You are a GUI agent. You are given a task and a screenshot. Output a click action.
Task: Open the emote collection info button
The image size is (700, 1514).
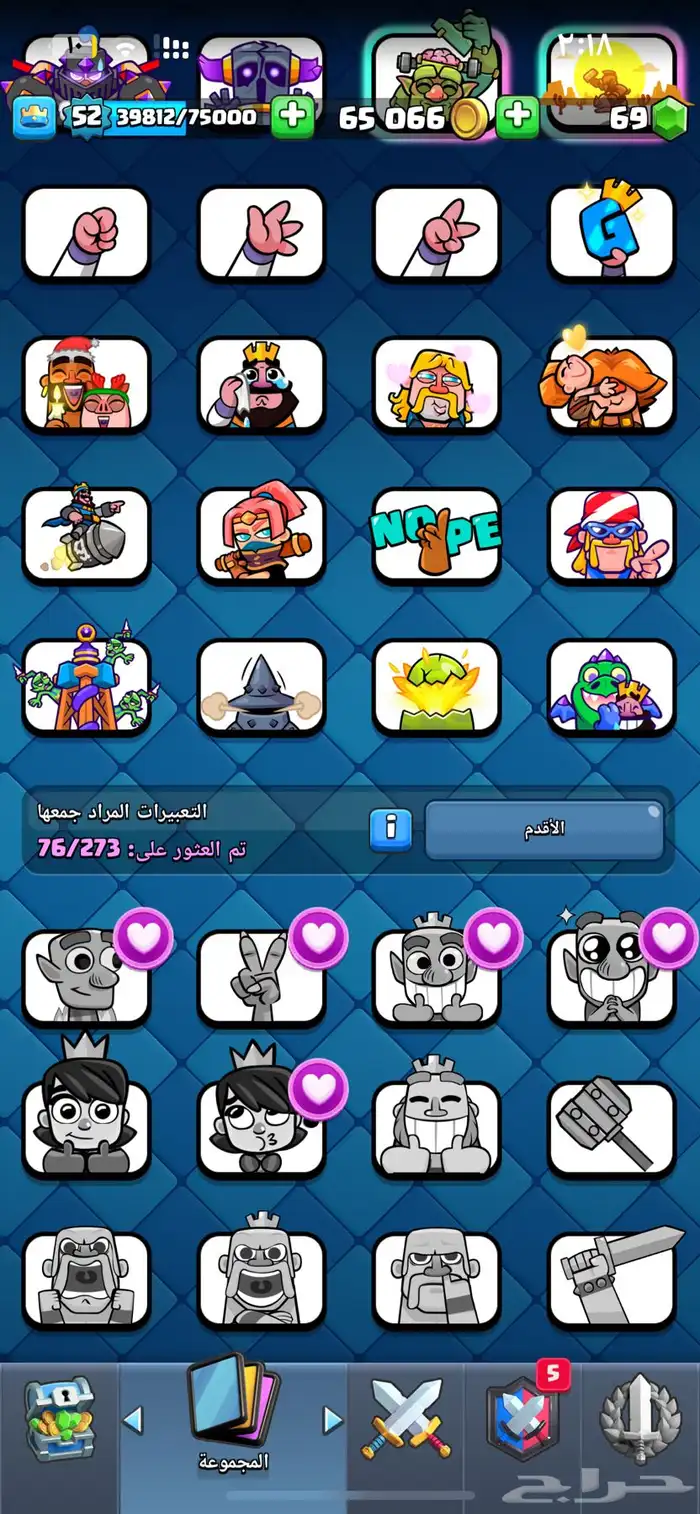(x=390, y=829)
